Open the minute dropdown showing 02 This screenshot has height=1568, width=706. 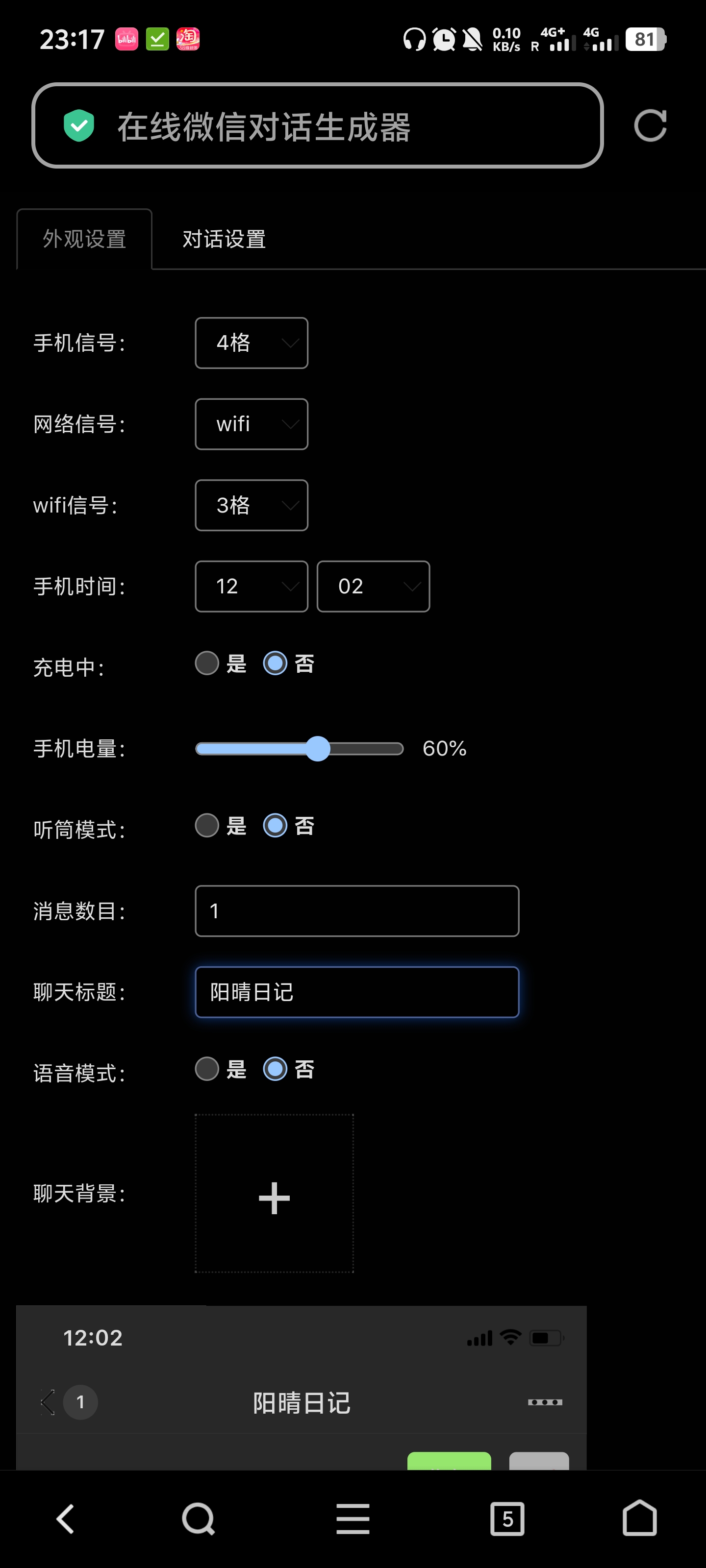pyautogui.click(x=374, y=586)
